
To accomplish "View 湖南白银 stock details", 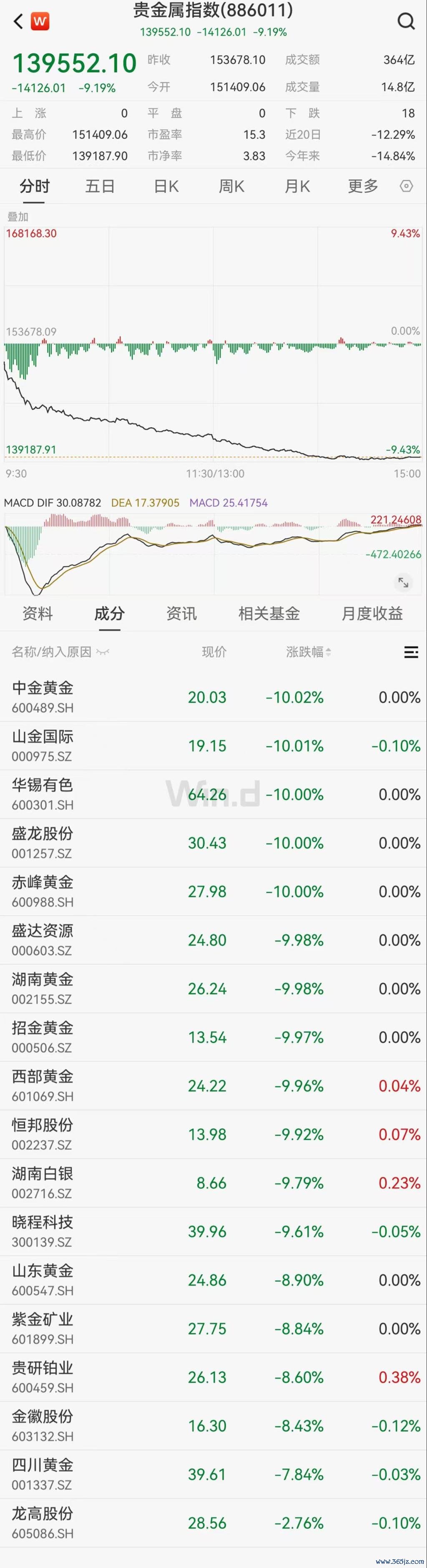I will tap(213, 1183).
